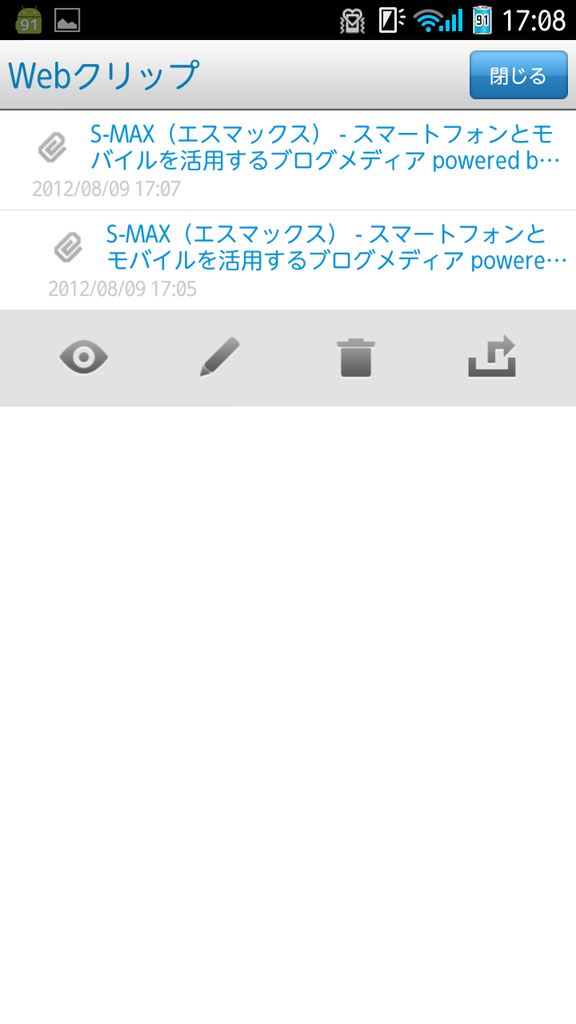Screen dimensions: 576x1024
Task: Open the S-MAX clip saved at 17:05
Action: tap(288, 260)
